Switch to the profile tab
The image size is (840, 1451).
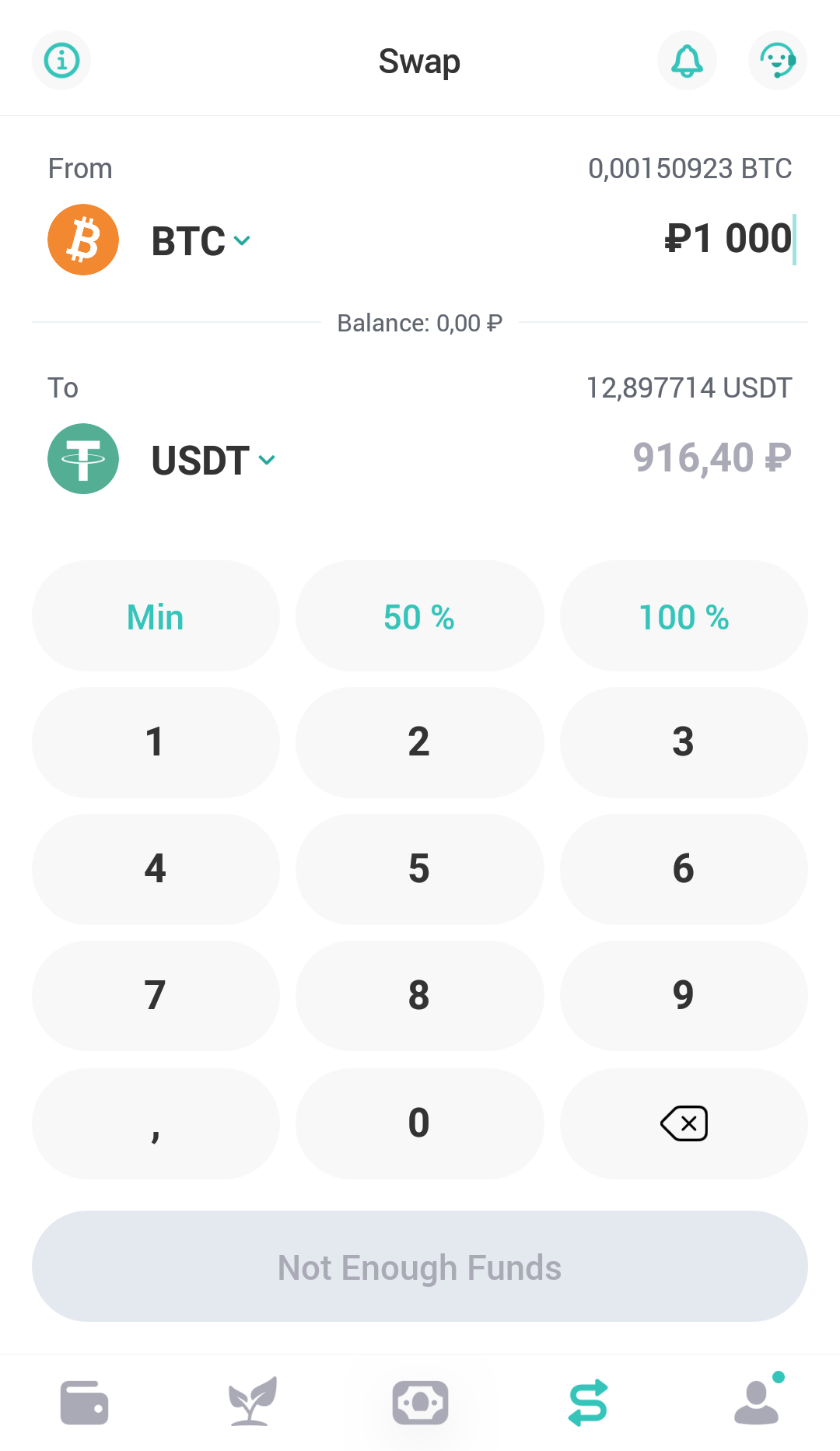pyautogui.click(x=757, y=1401)
